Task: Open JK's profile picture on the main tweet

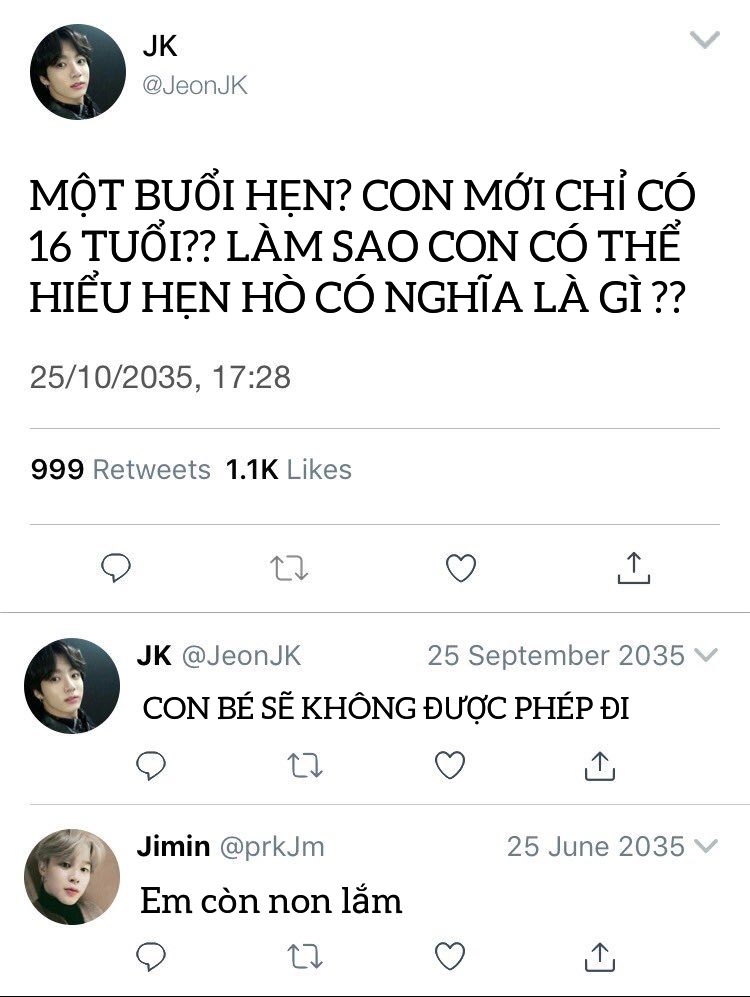Action: click(78, 72)
